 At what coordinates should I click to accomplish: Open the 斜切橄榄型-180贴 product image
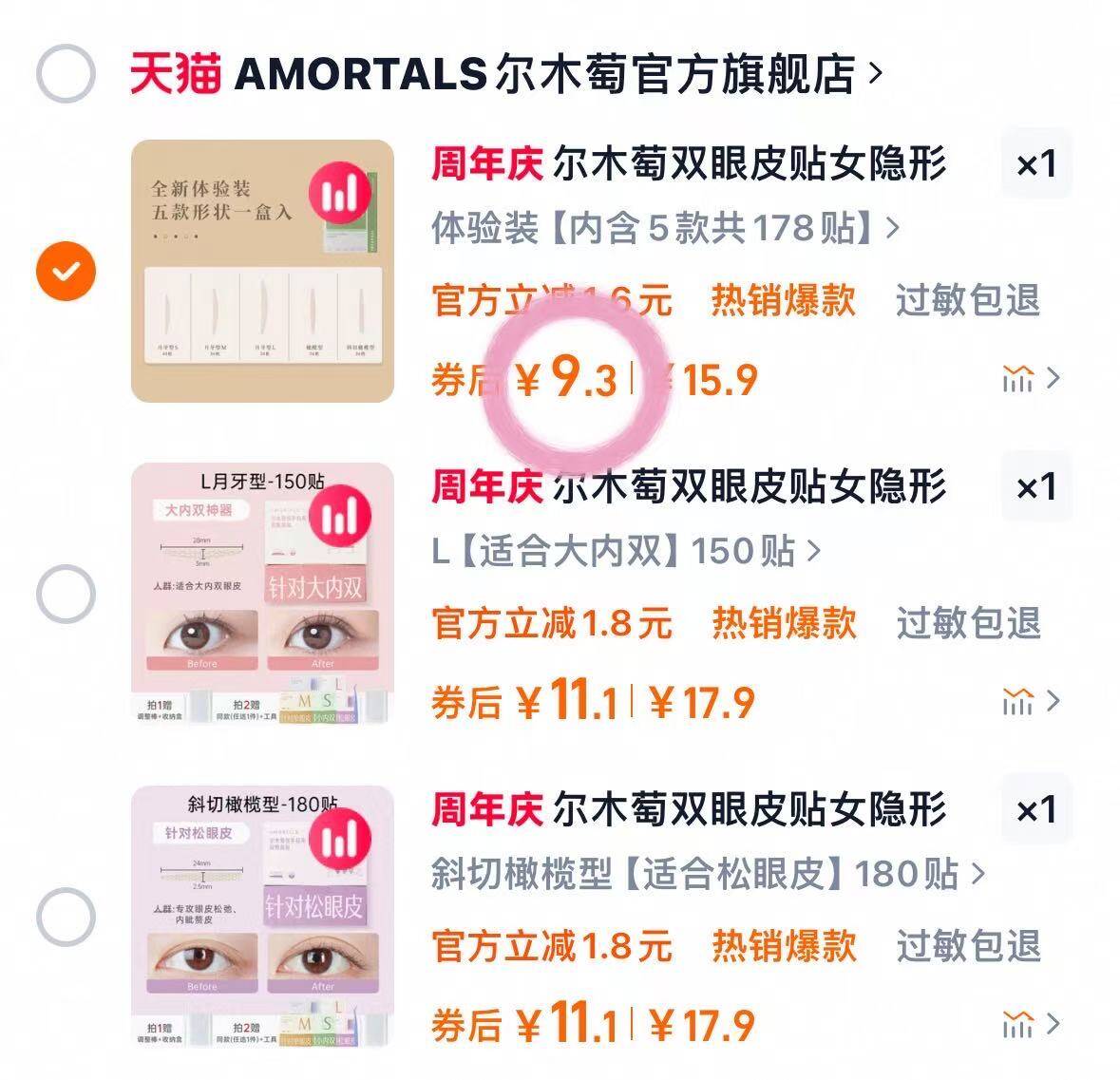click(x=262, y=917)
